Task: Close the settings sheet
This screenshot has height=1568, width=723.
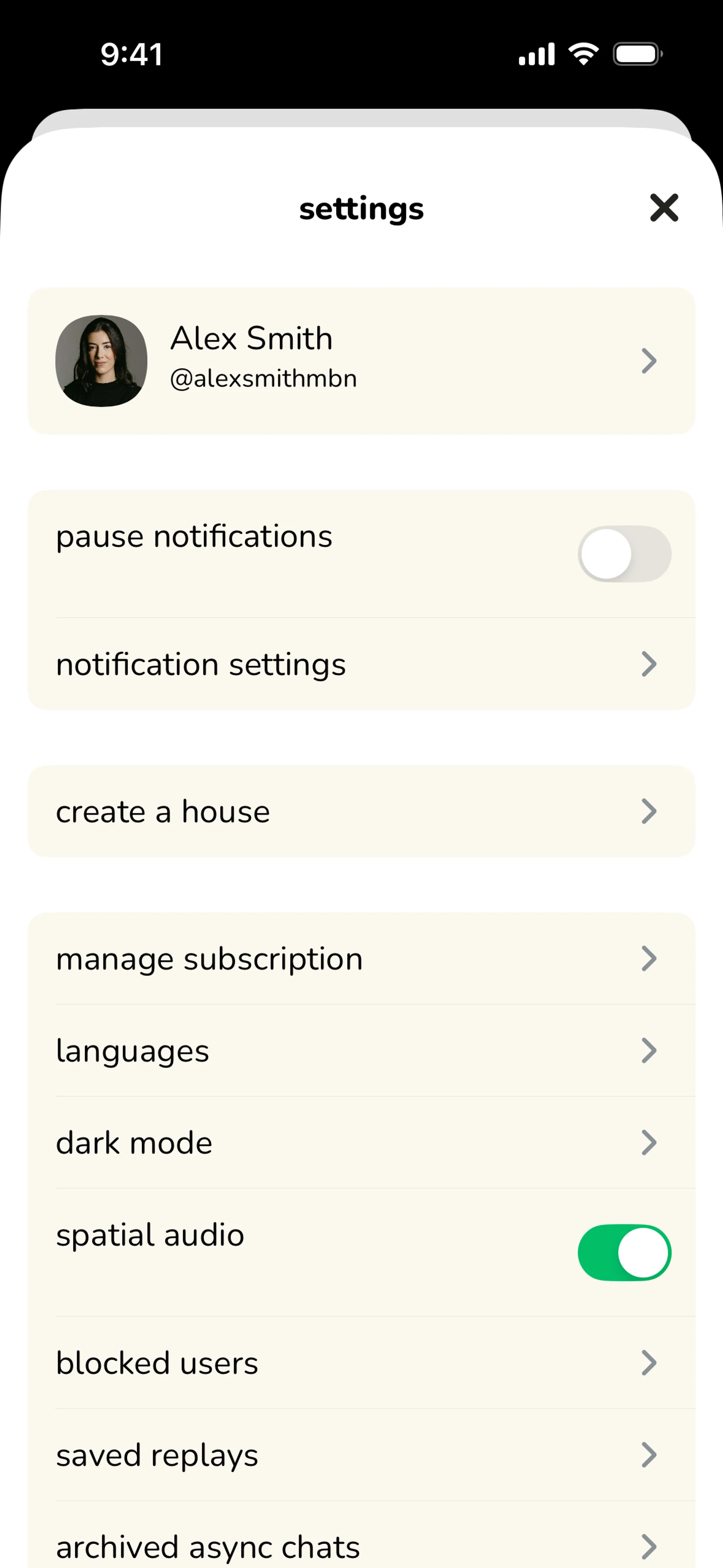Action: tap(664, 208)
